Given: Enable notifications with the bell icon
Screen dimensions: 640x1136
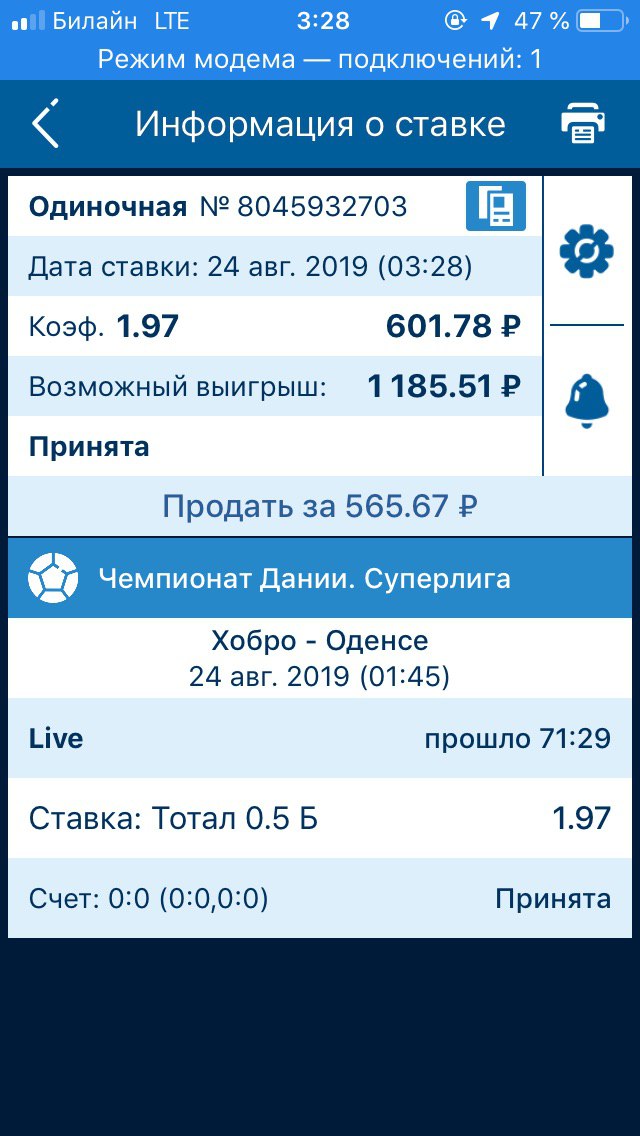Looking at the screenshot, I should coord(586,401).
